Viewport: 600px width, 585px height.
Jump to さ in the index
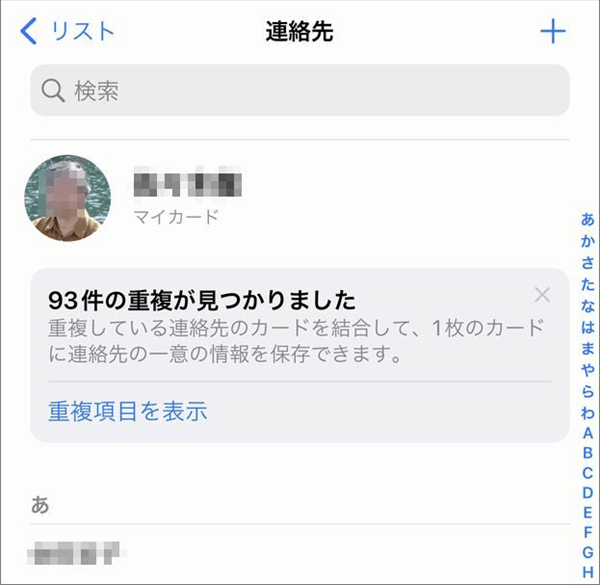tap(588, 262)
